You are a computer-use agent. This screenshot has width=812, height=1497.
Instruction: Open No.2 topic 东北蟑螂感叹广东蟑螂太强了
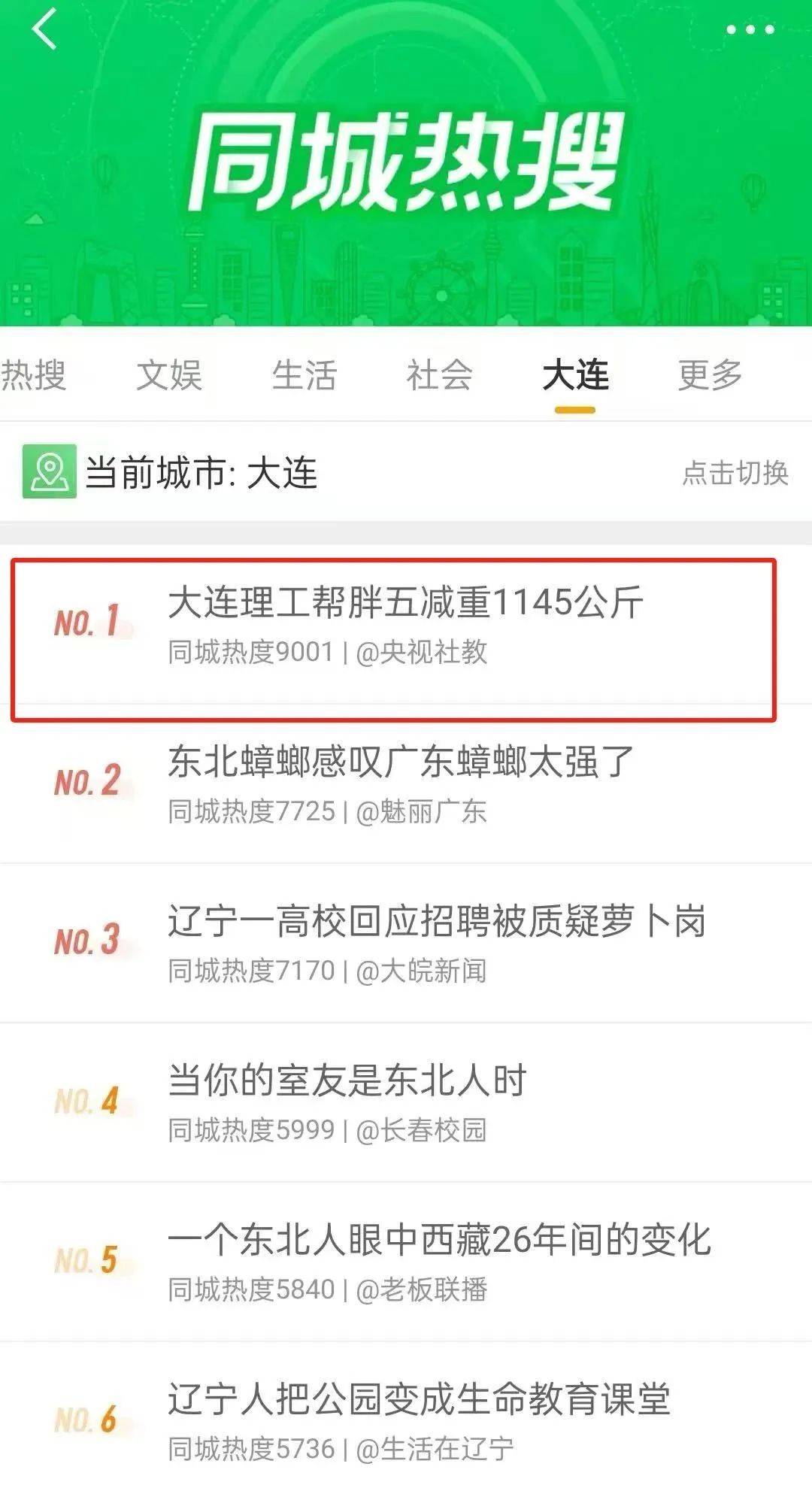(401, 762)
